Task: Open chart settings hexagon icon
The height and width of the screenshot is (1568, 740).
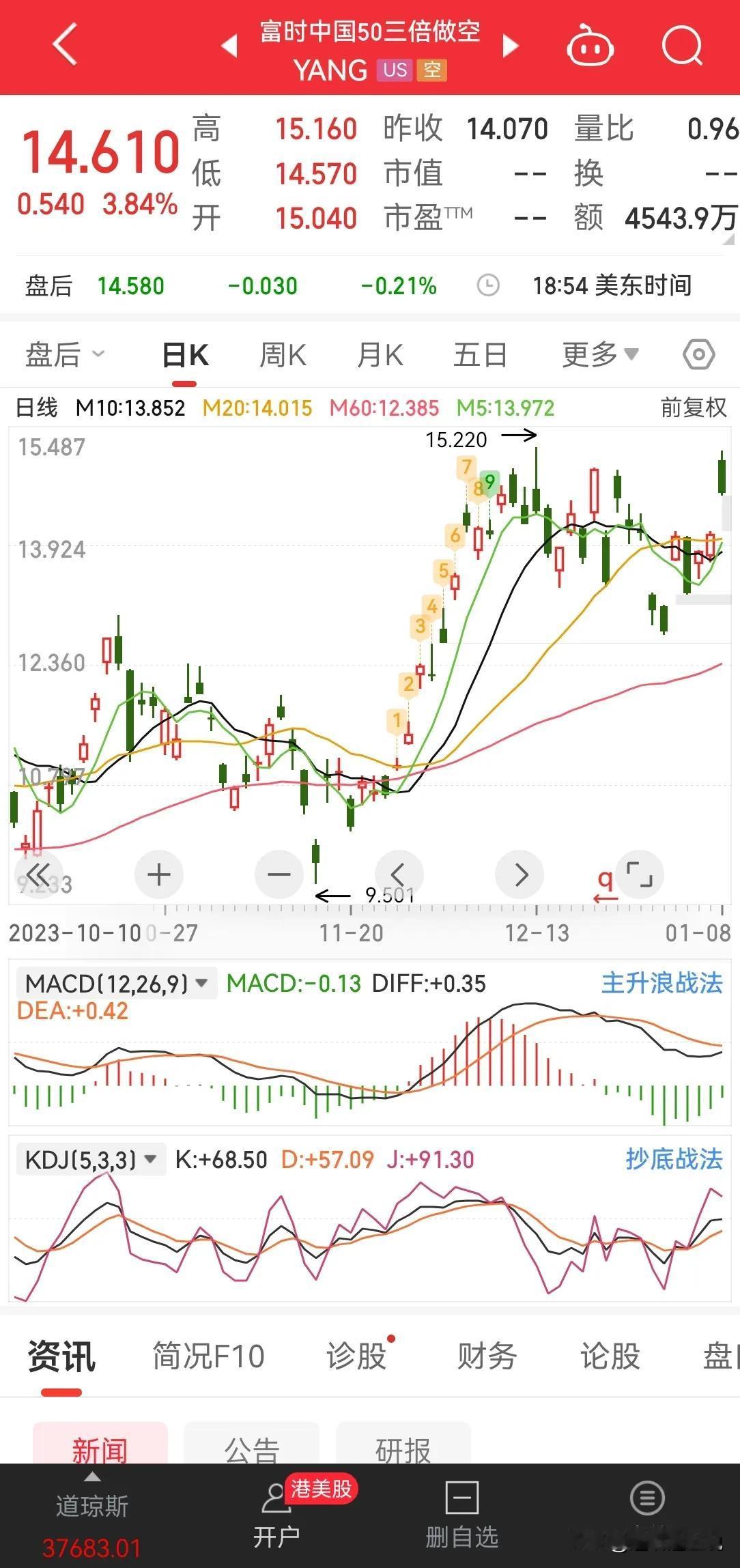Action: click(698, 354)
